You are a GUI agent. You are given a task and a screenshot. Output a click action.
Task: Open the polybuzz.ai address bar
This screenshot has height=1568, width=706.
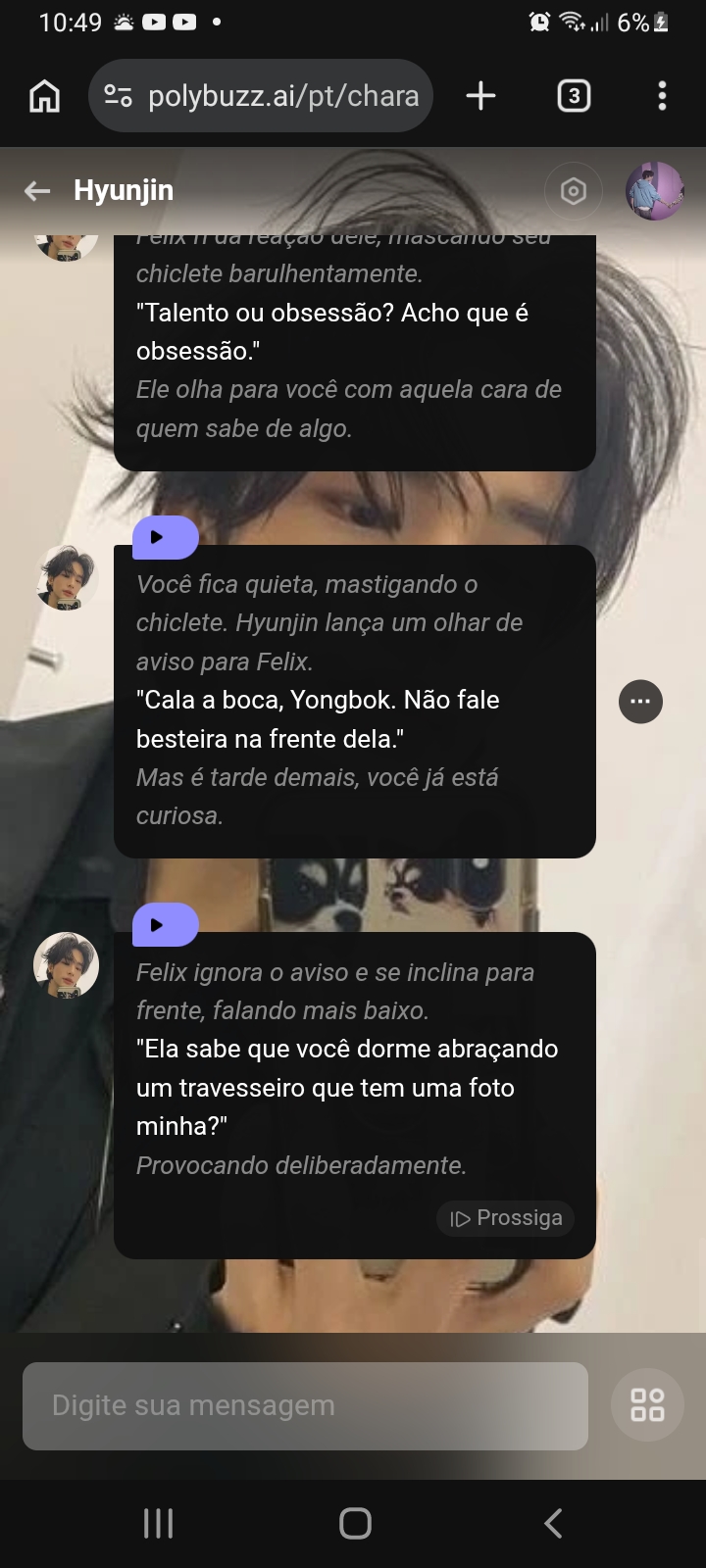[x=261, y=96]
